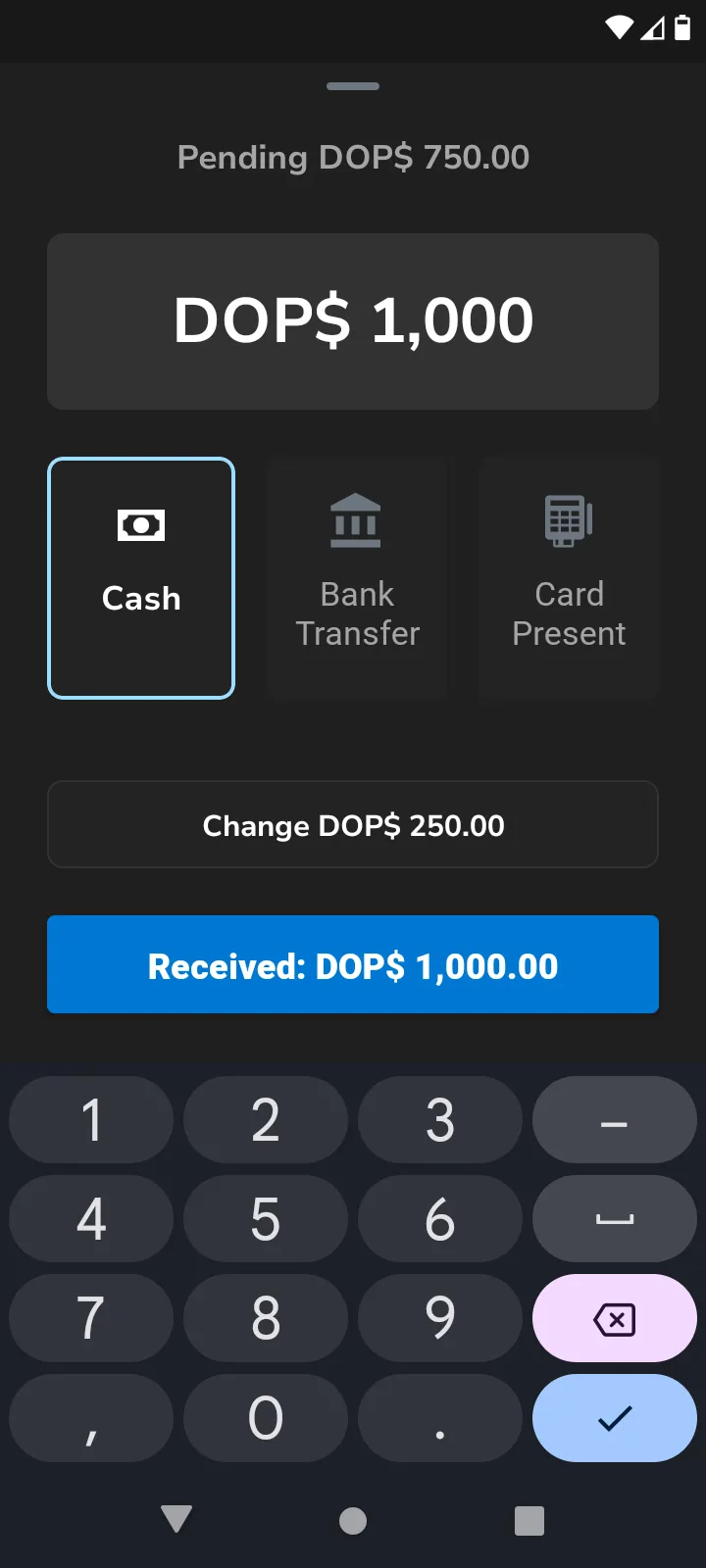
Task: Tap the 0 key on keypad
Action: point(266,1418)
